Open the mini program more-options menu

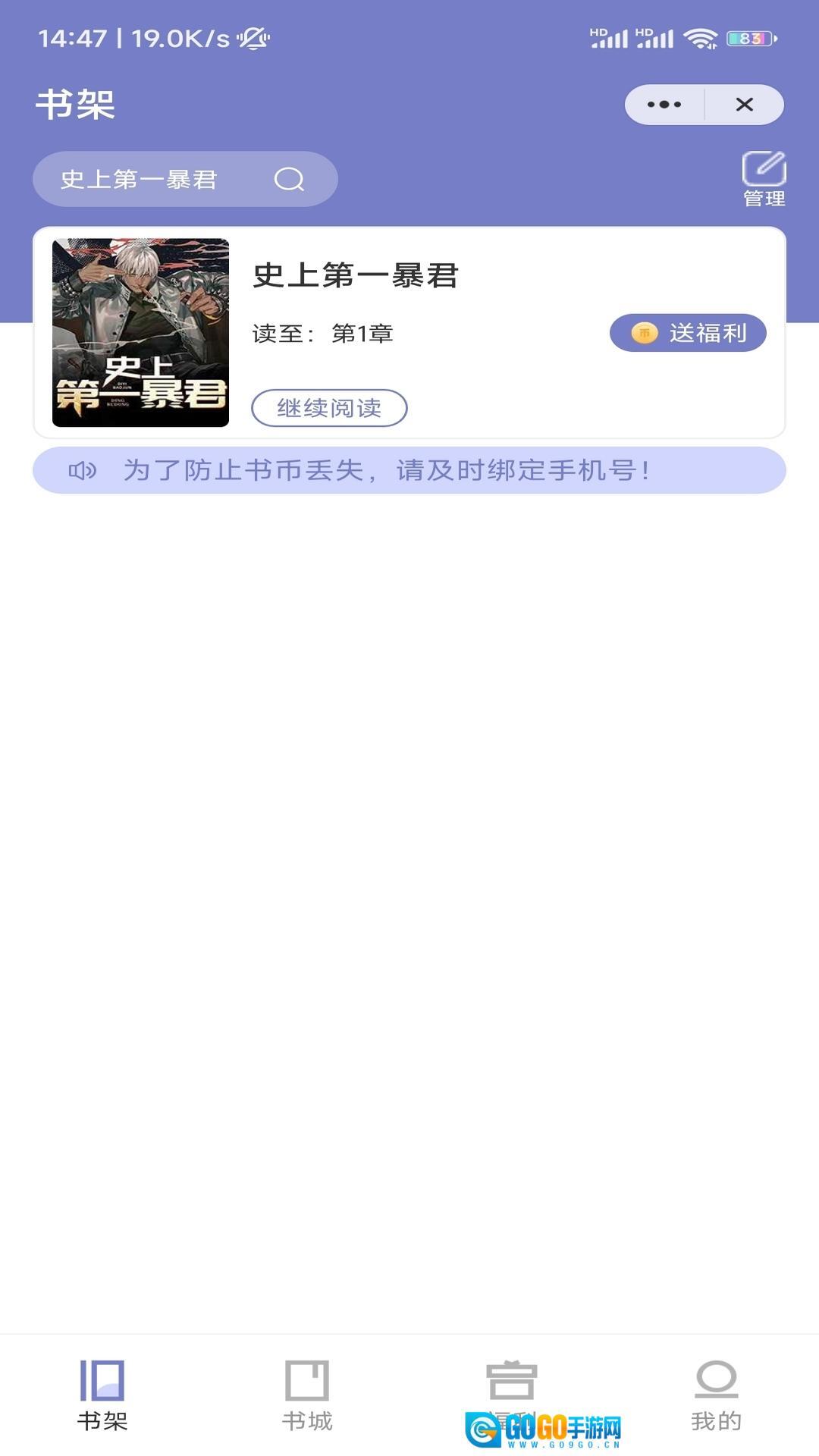(664, 105)
